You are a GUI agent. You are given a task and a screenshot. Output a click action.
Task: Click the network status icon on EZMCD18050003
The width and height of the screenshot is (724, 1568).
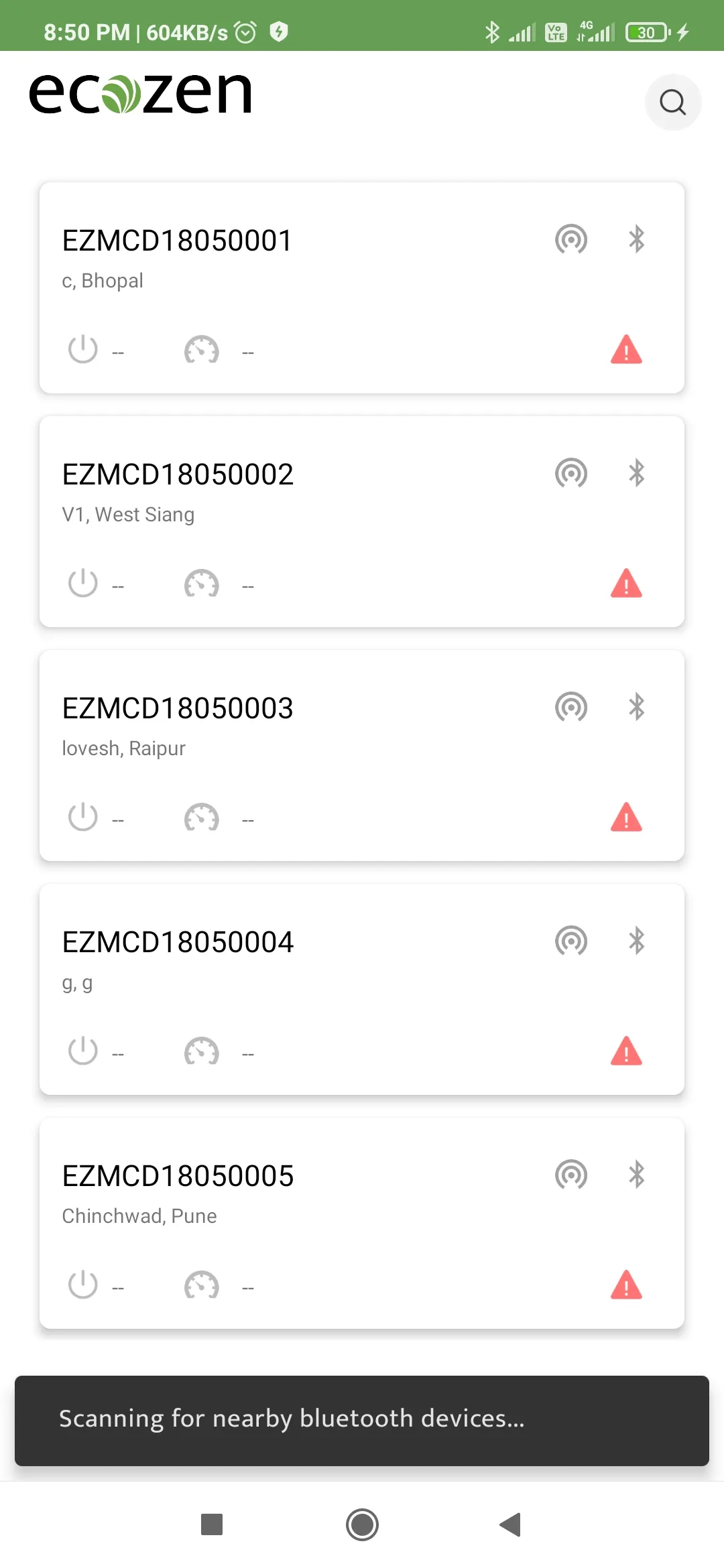click(571, 707)
